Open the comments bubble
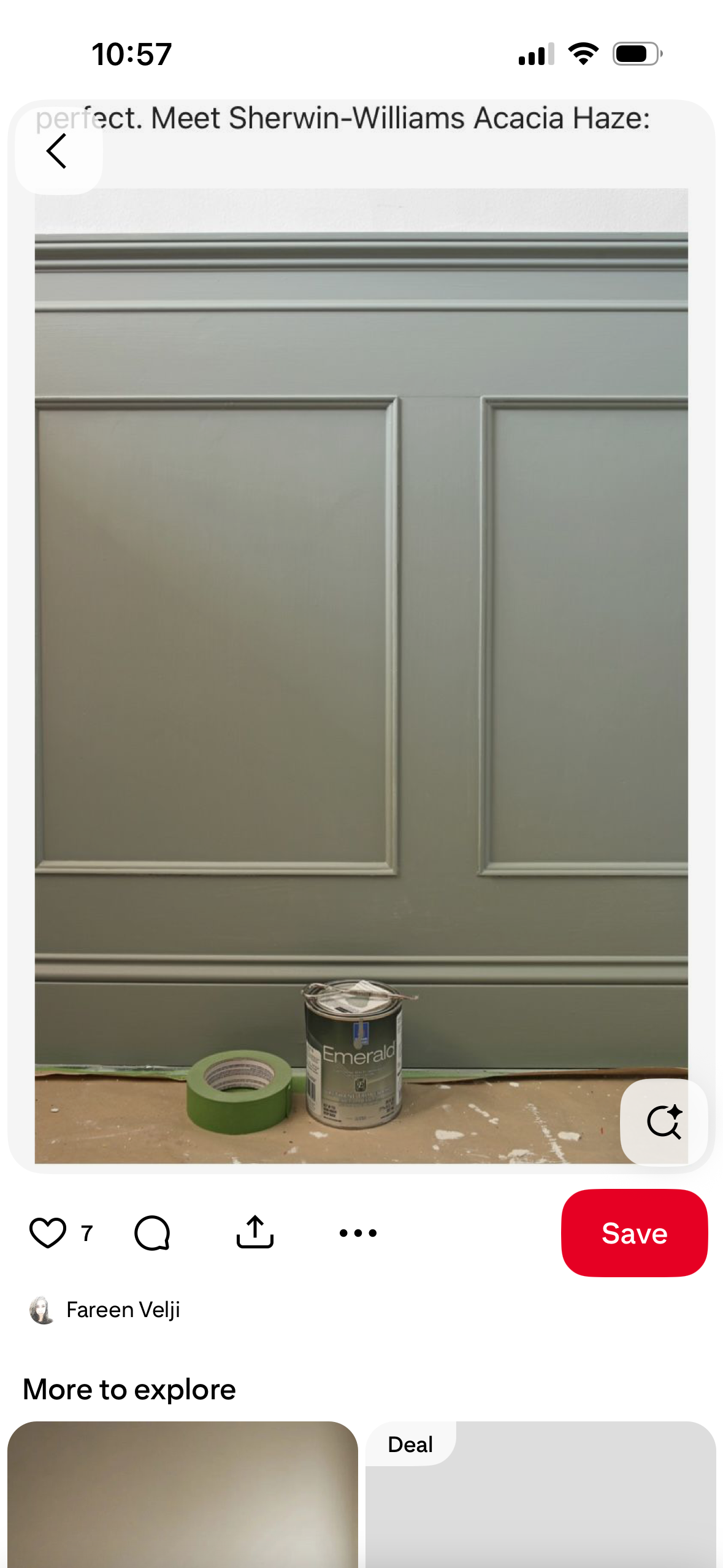 coord(152,1232)
